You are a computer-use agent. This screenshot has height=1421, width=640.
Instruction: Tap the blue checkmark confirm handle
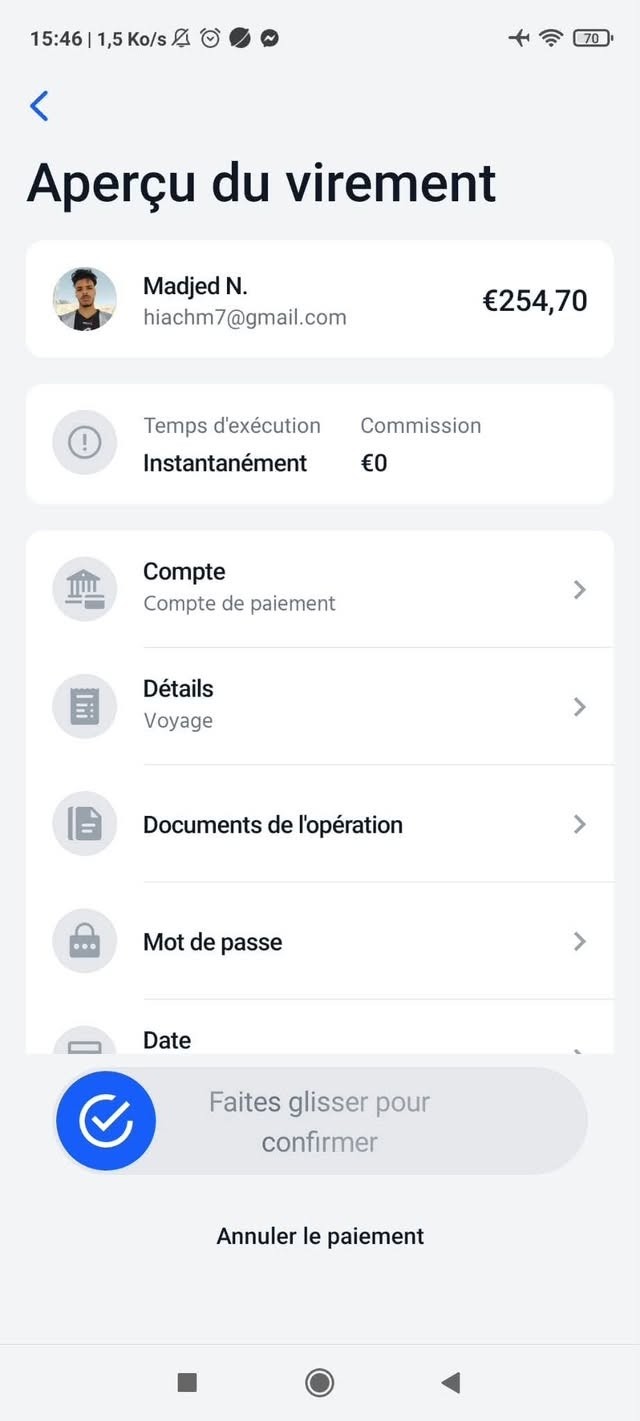point(106,1121)
